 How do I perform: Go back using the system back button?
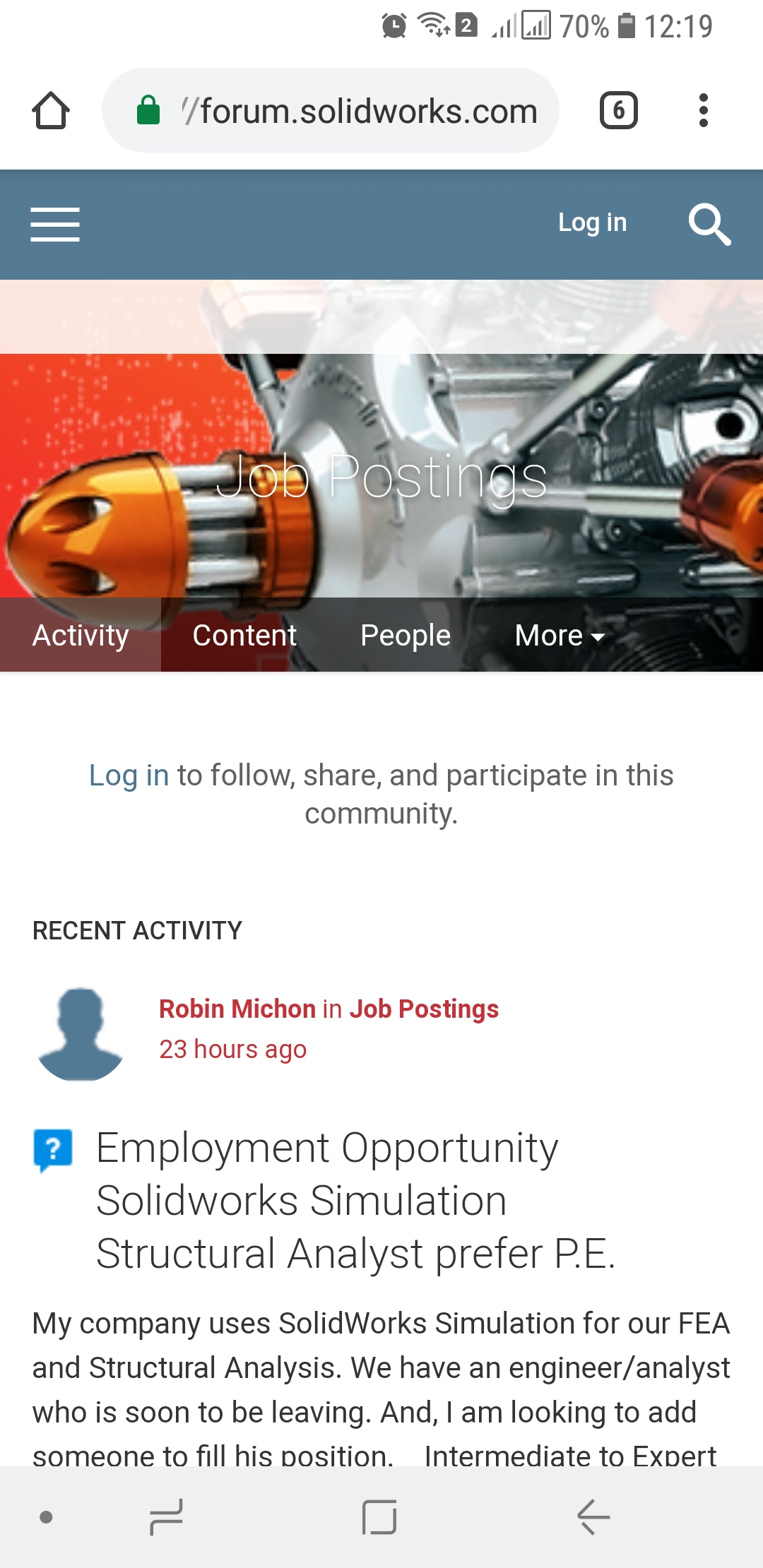593,1516
